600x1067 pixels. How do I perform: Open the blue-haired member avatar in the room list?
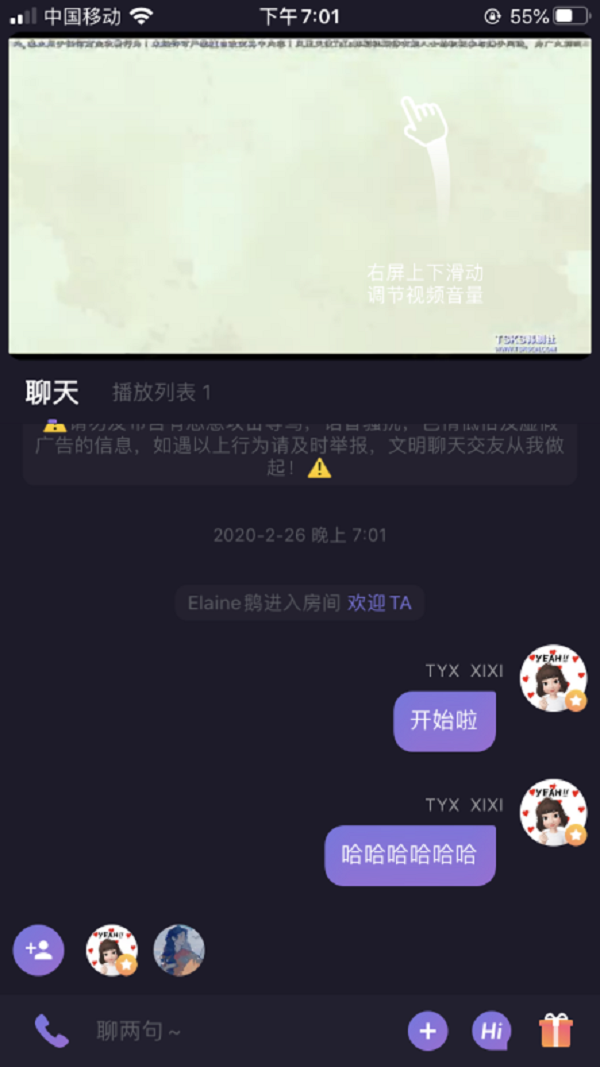coord(179,950)
